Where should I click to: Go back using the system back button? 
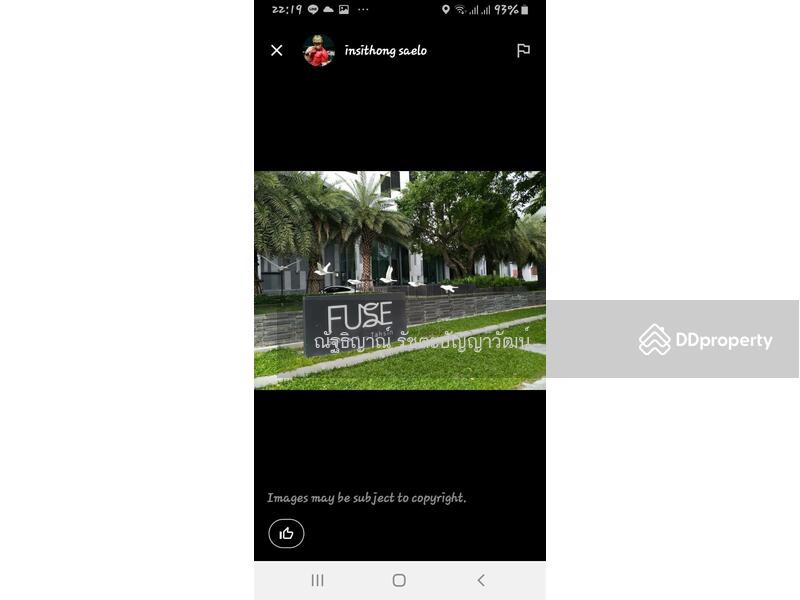coord(481,580)
